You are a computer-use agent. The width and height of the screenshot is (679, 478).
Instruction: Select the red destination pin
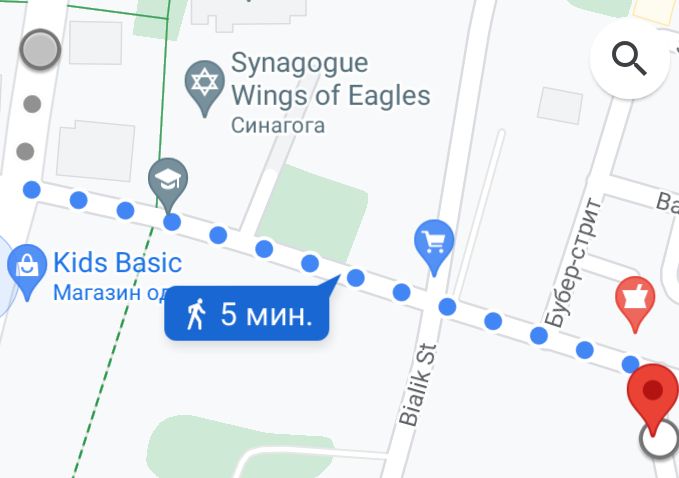coord(652,395)
